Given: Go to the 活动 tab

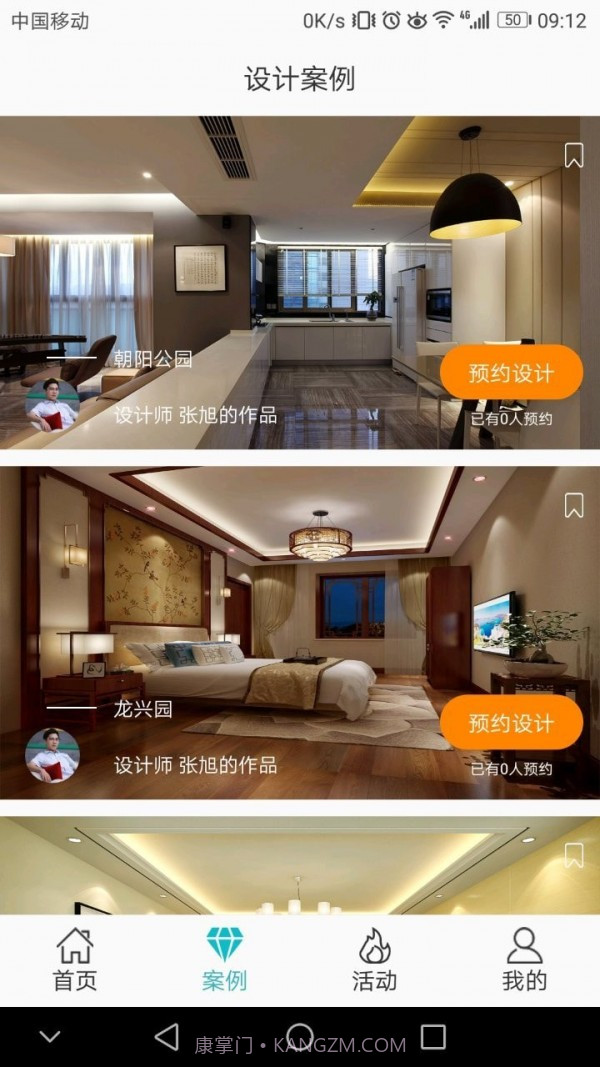Looking at the screenshot, I should click(x=374, y=960).
